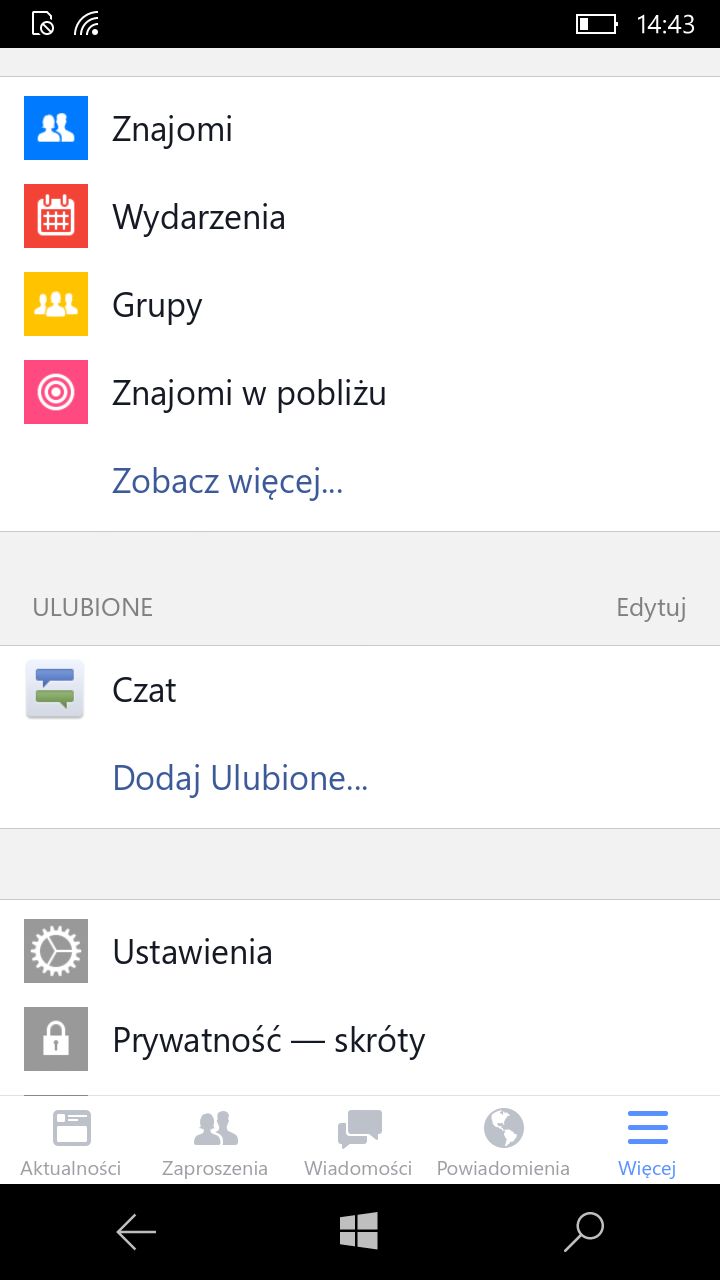Open Znajomi with the blue friends icon

(55, 128)
